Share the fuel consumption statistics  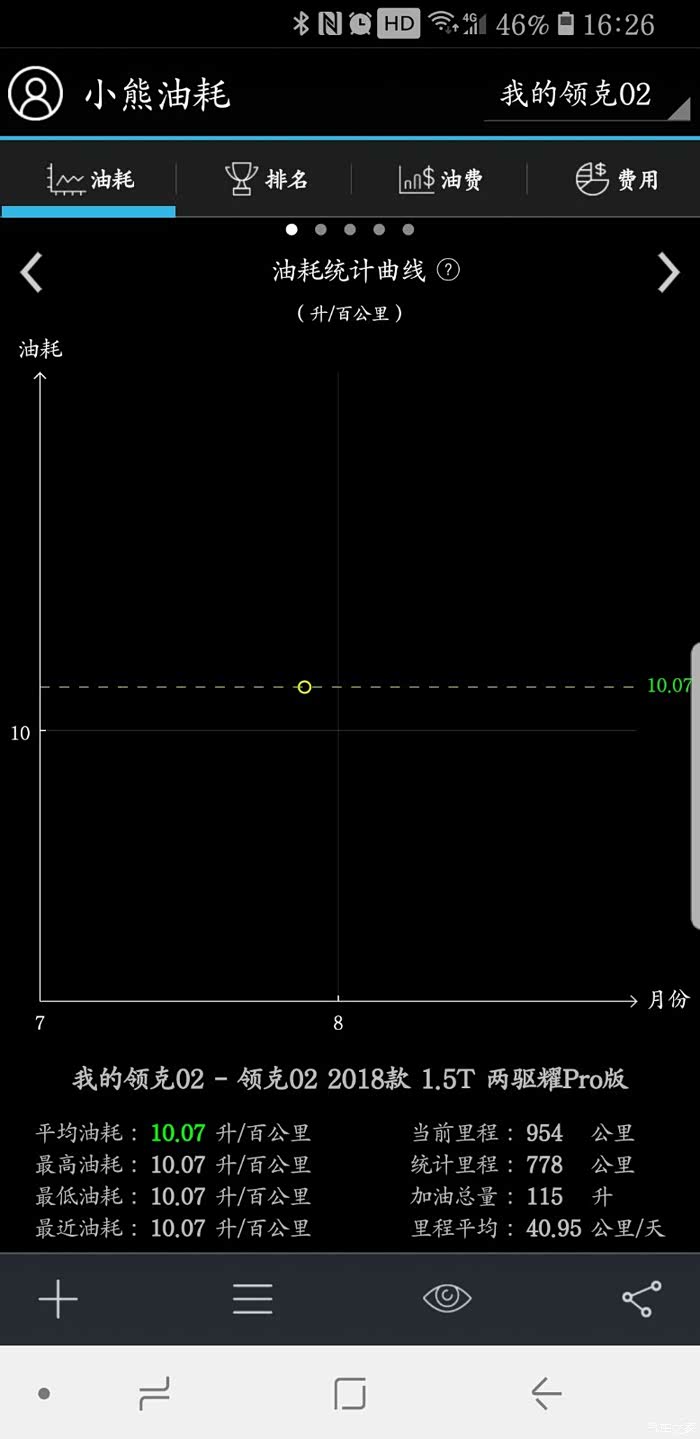coord(641,1299)
